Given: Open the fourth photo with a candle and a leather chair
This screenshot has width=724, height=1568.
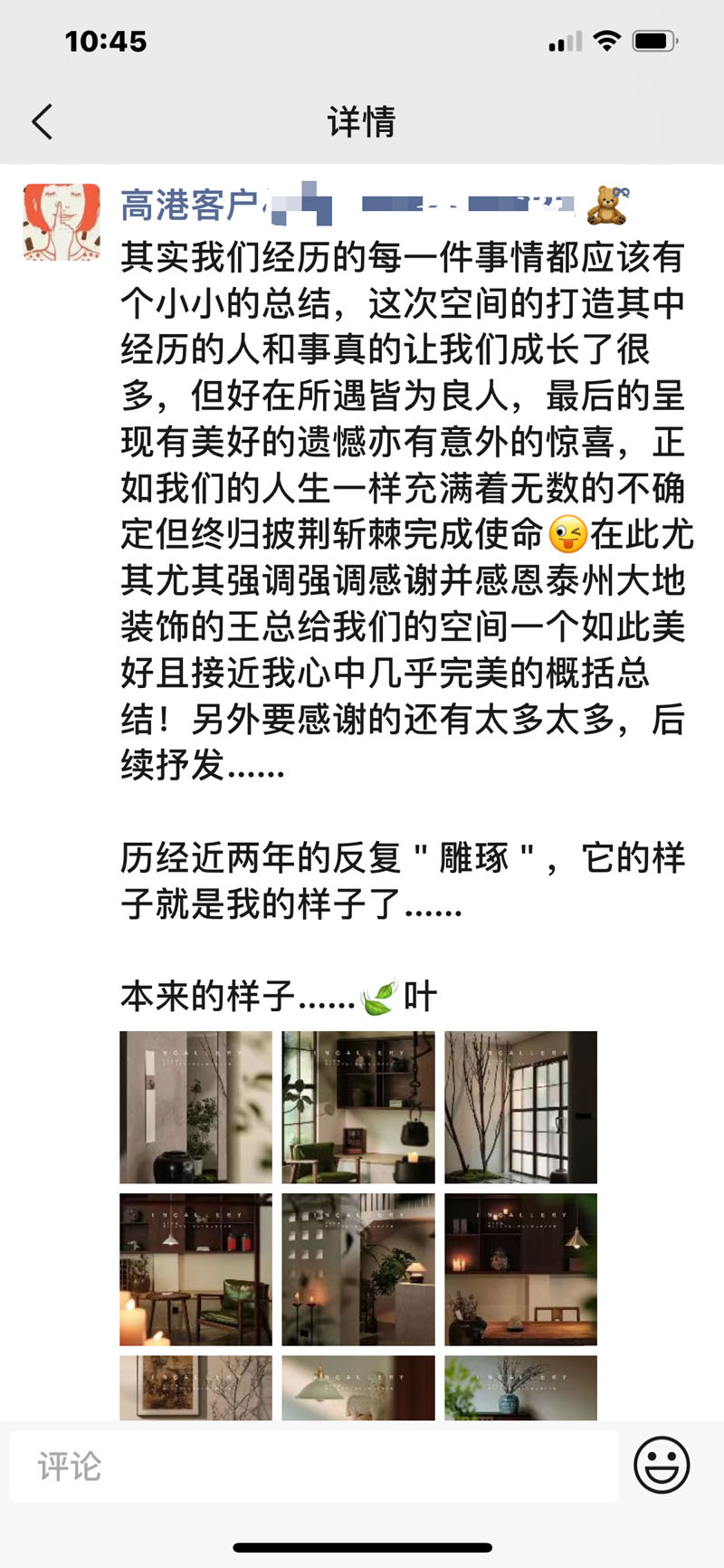Looking at the screenshot, I should [195, 1269].
